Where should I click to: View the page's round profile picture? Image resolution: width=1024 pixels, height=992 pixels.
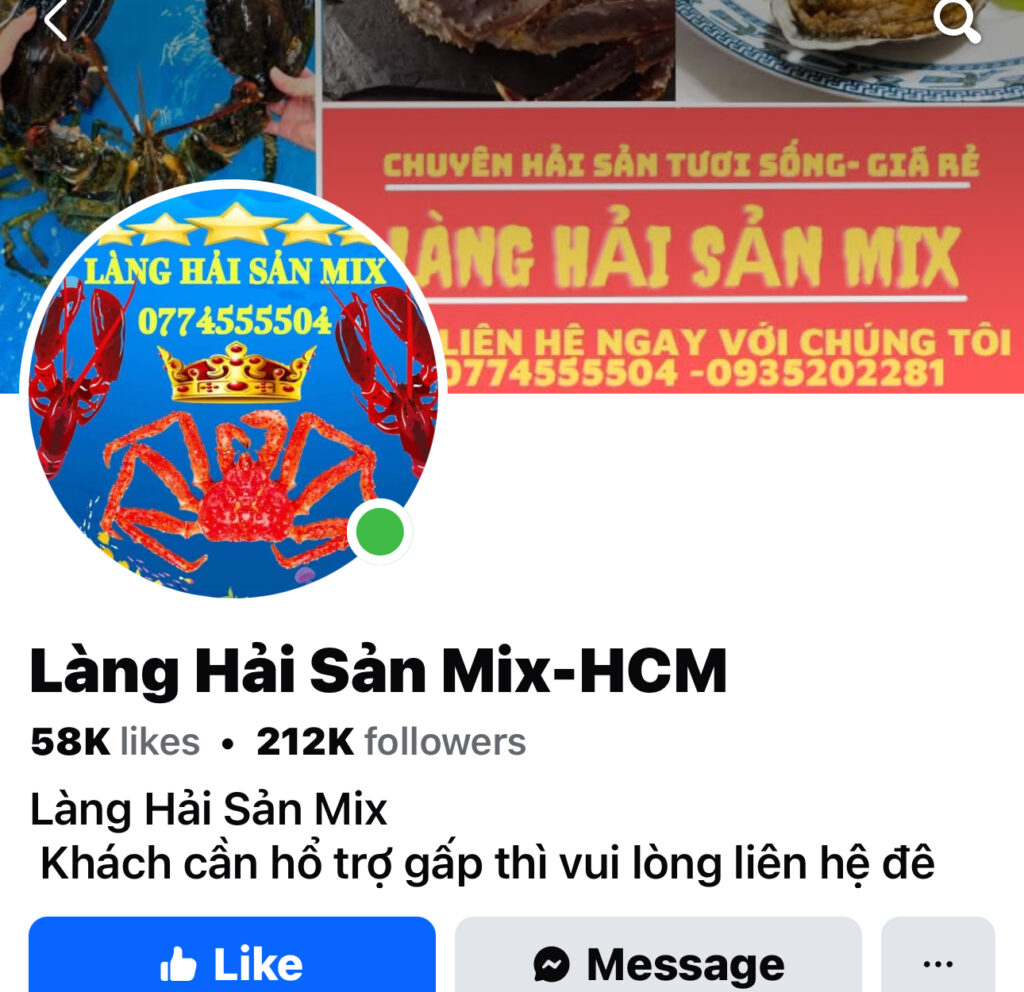click(x=232, y=392)
